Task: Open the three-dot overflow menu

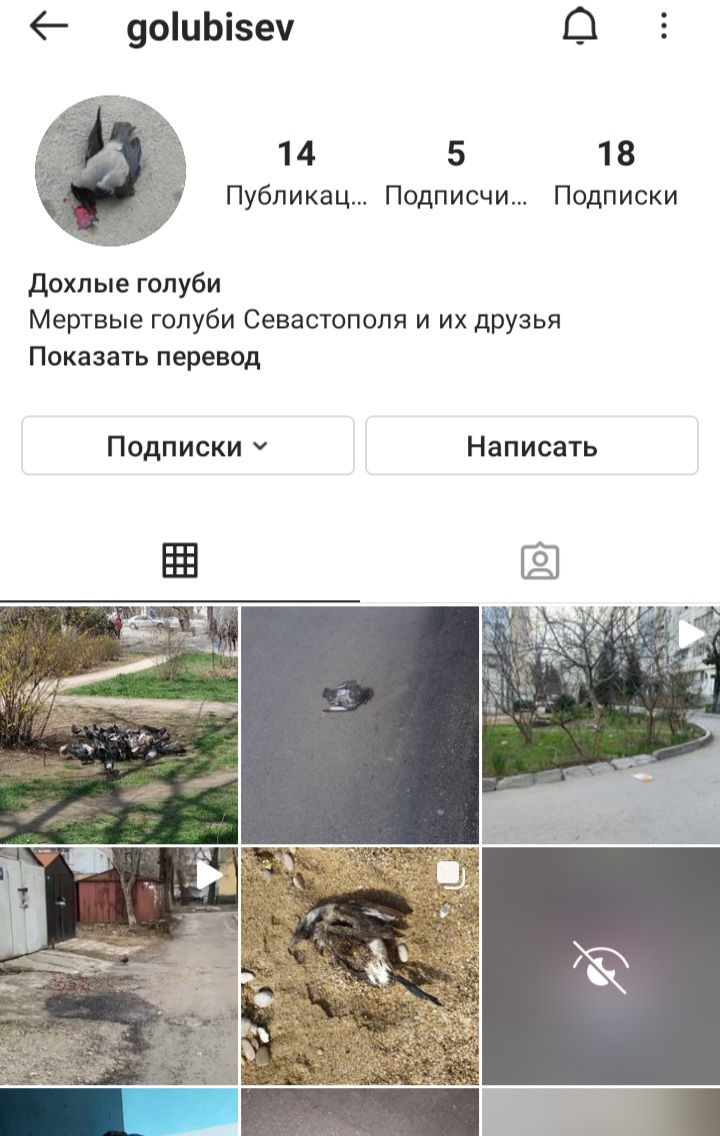Action: [663, 28]
